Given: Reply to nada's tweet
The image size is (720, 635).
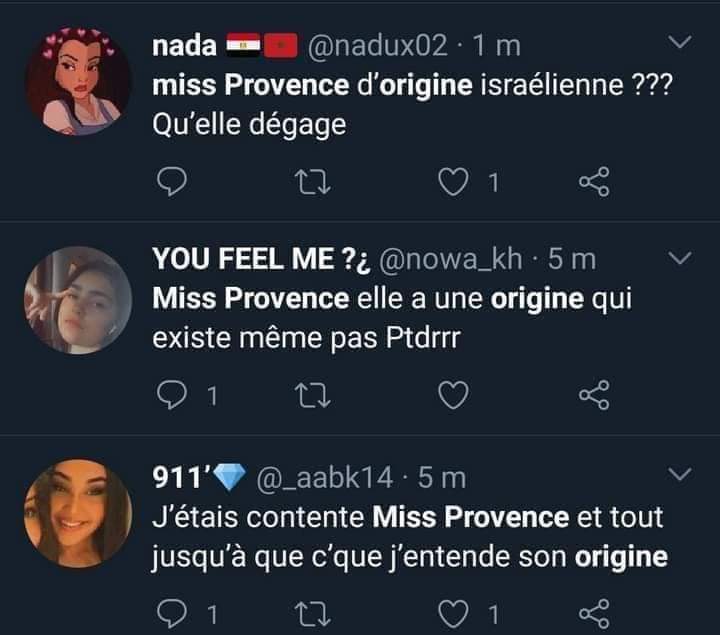Looking at the screenshot, I should pos(174,182).
